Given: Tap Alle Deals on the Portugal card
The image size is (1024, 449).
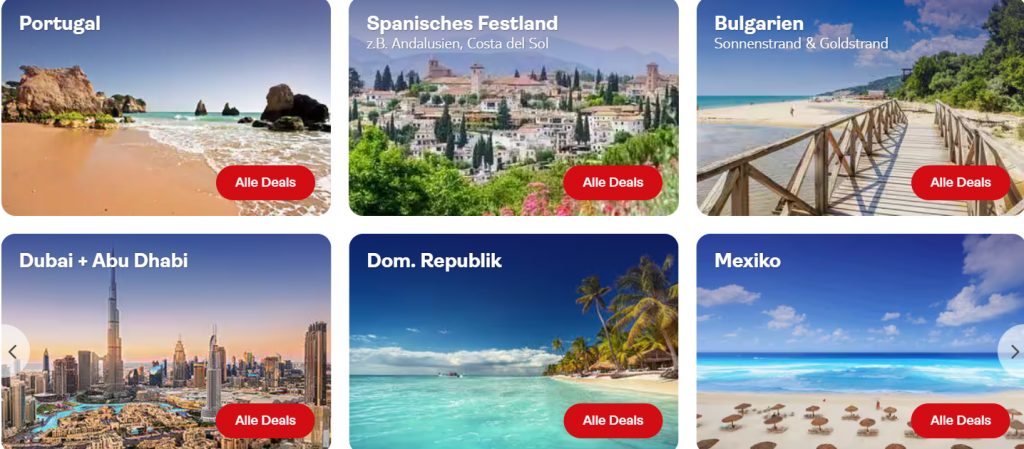Looking at the screenshot, I should click(265, 183).
